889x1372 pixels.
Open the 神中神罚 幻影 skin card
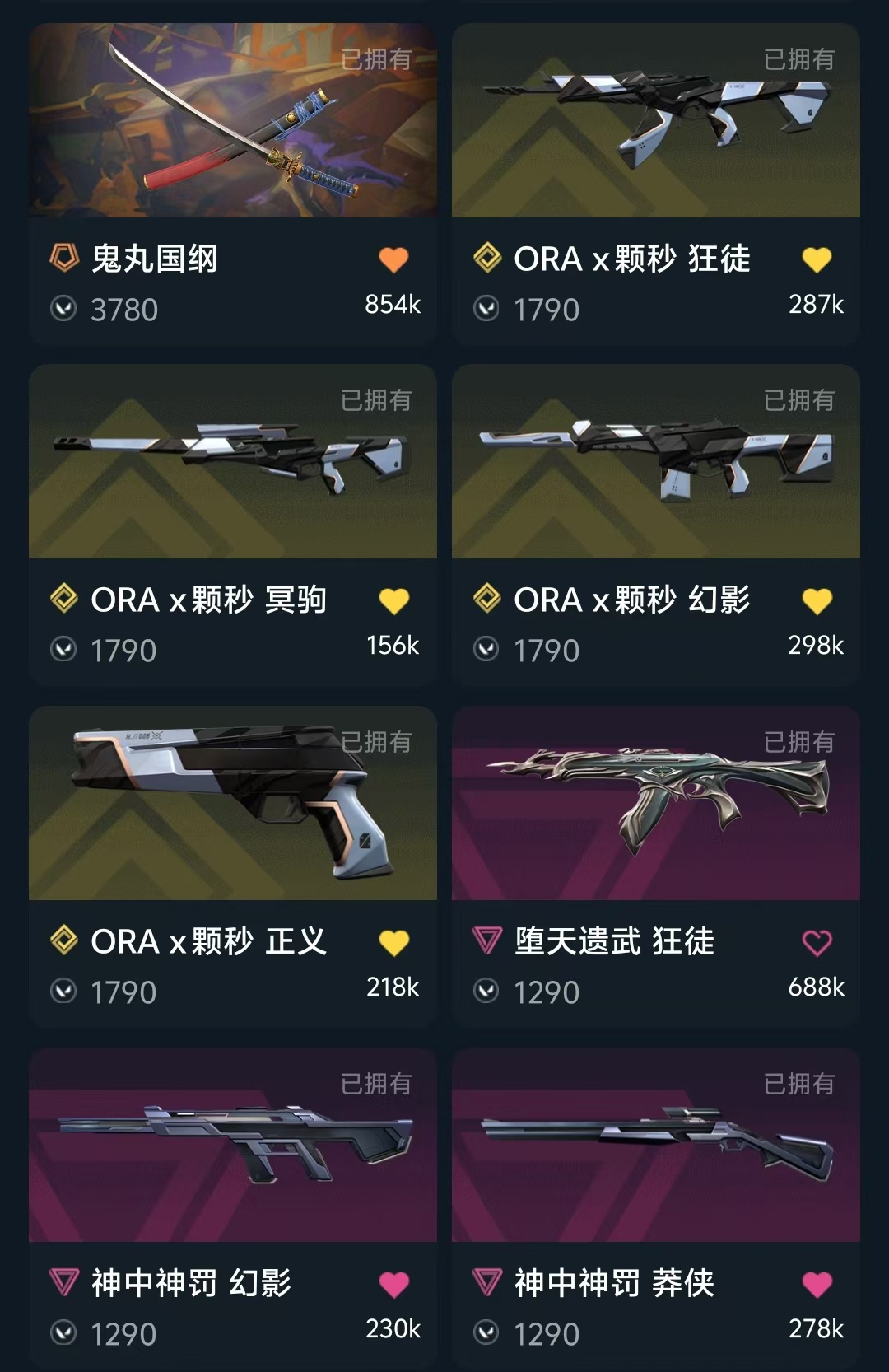(x=233, y=1145)
